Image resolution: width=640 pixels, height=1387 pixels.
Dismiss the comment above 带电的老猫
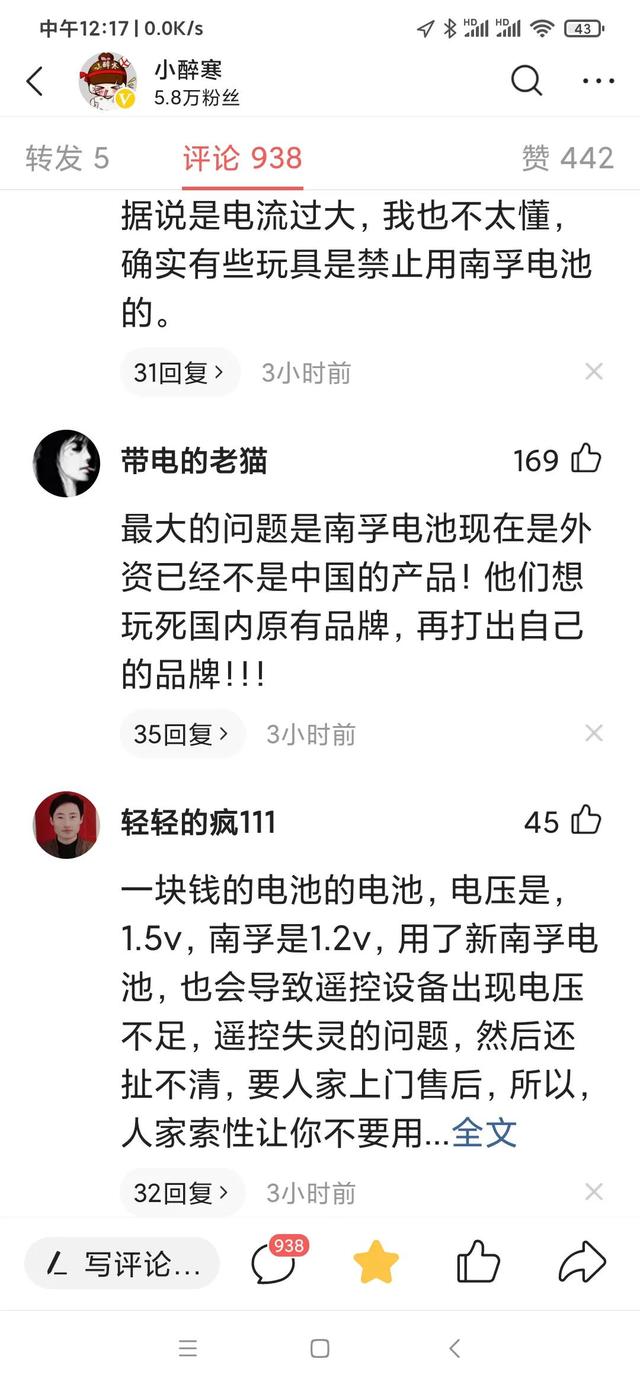tap(594, 372)
